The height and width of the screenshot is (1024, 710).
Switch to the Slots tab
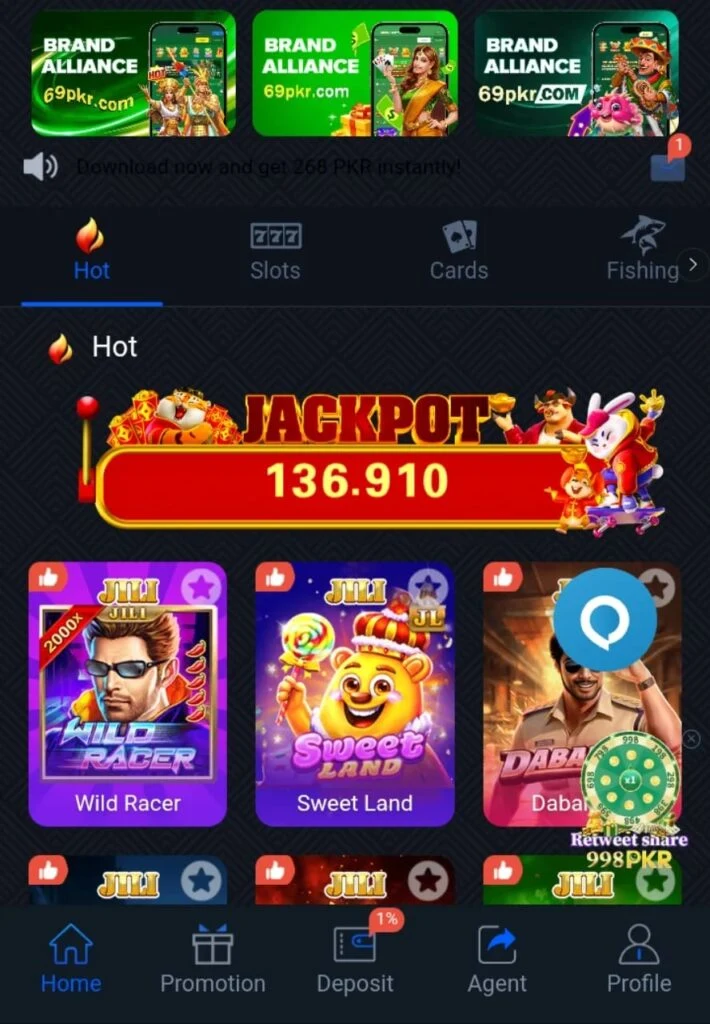(275, 251)
